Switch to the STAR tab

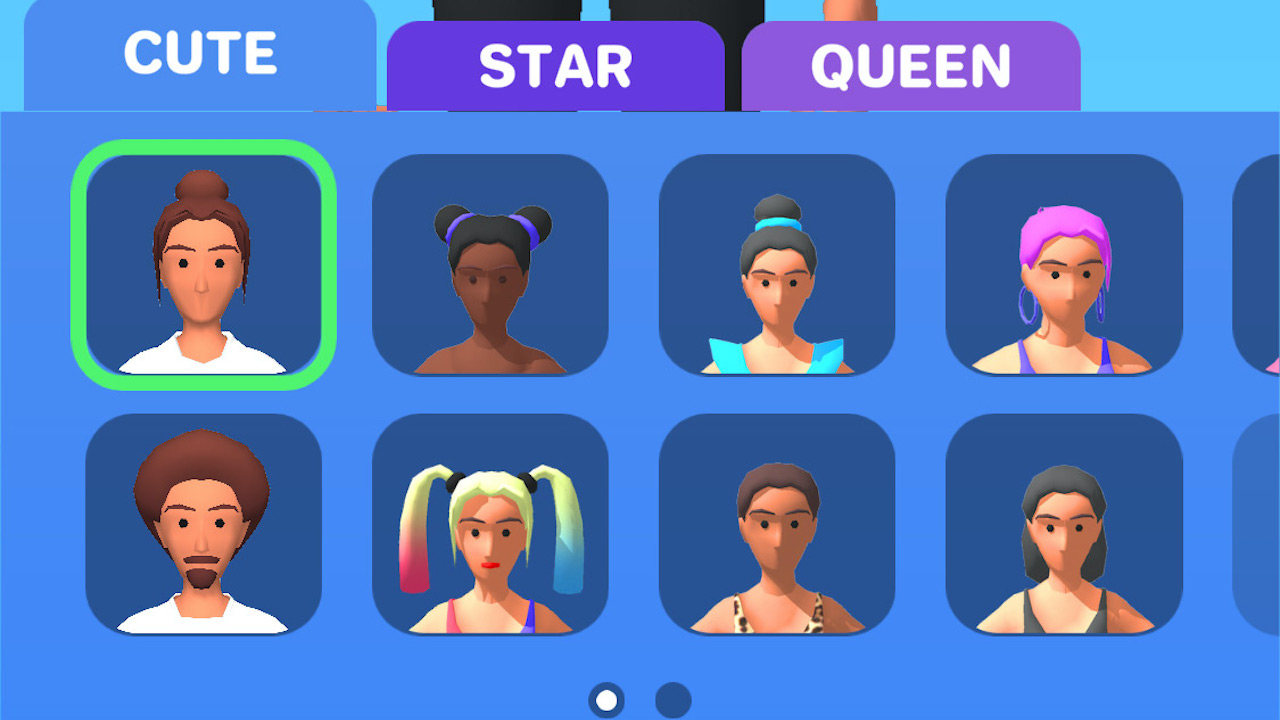pyautogui.click(x=555, y=67)
